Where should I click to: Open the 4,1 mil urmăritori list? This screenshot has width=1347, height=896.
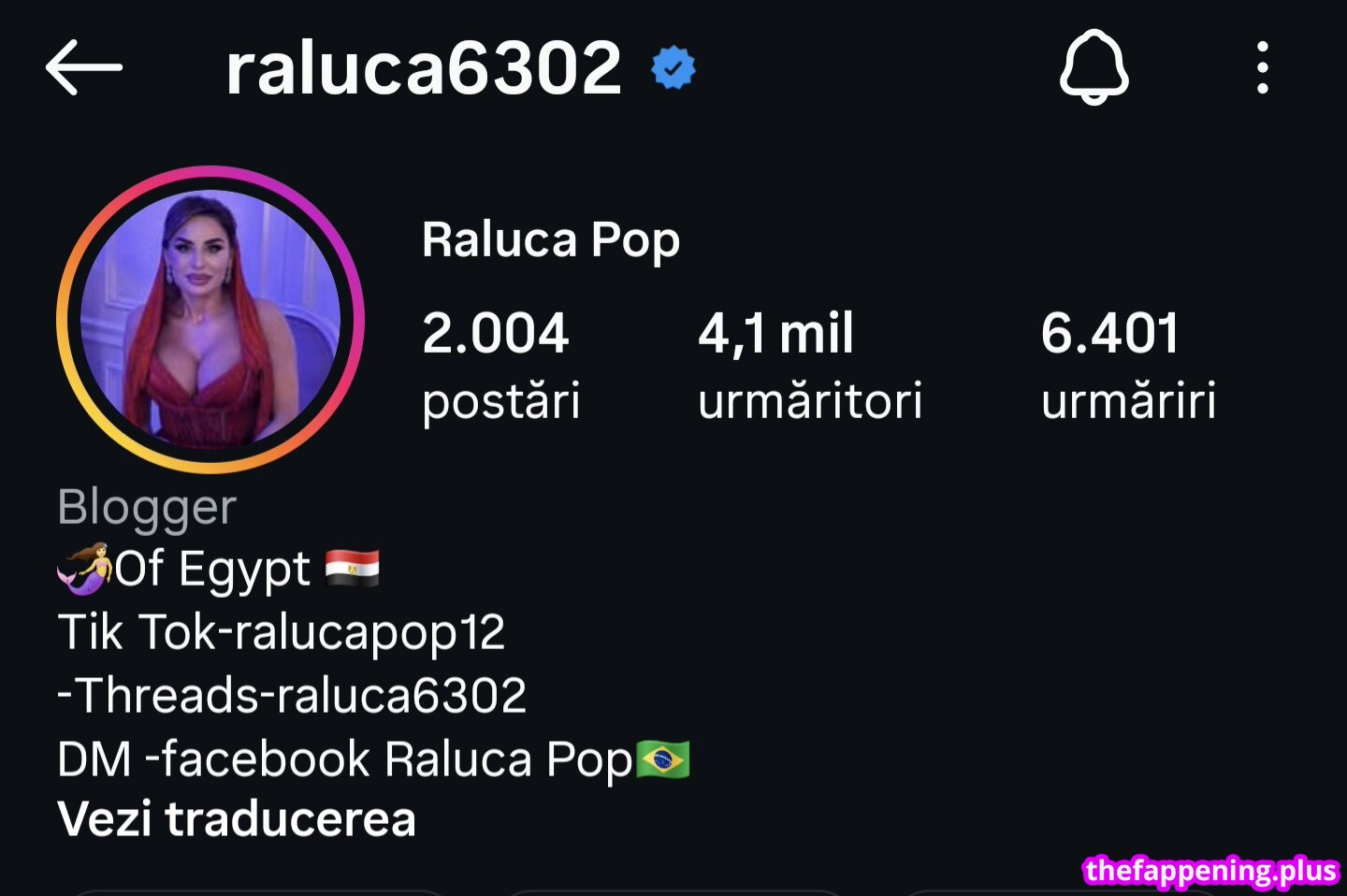click(810, 366)
